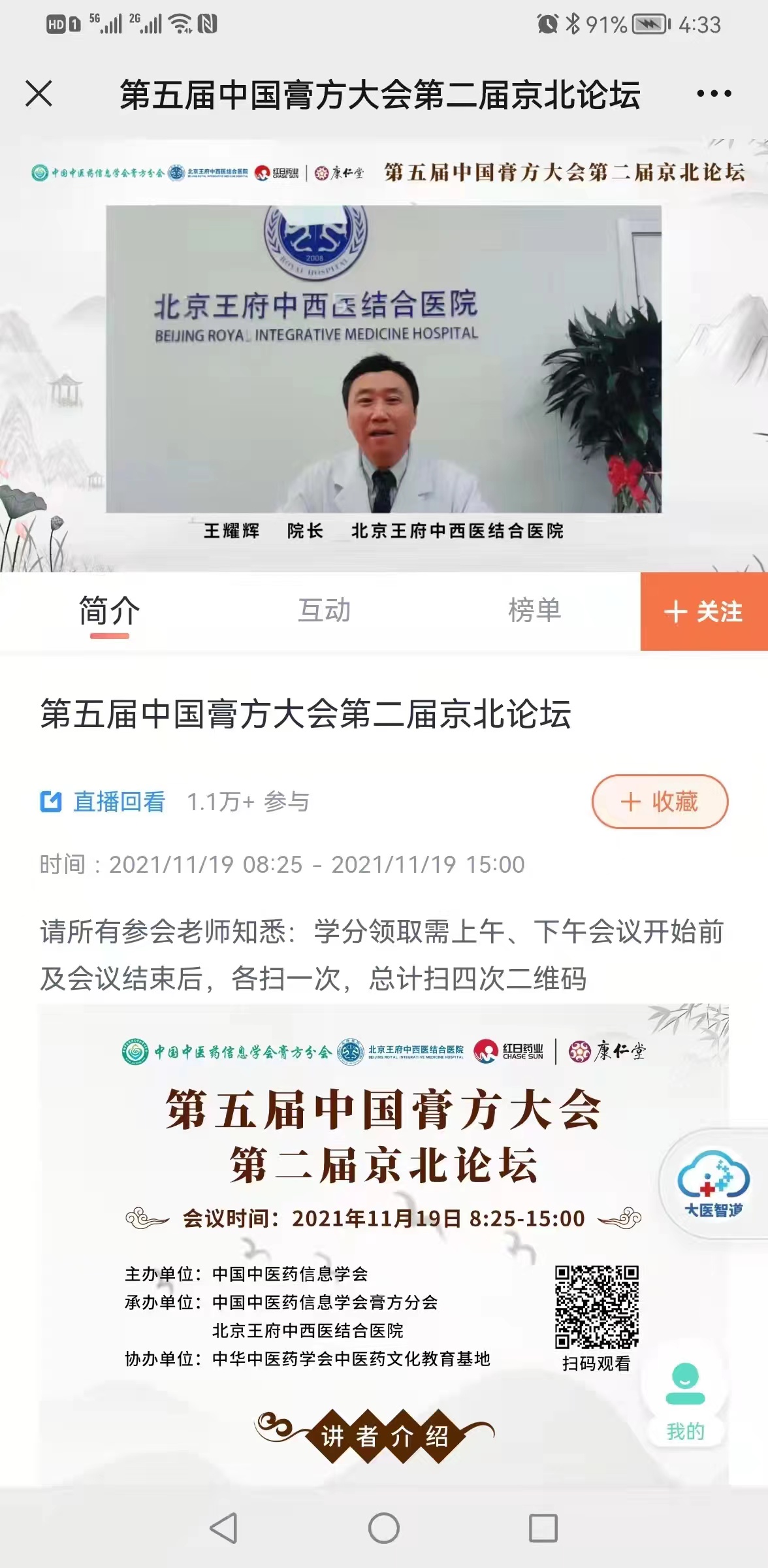The height and width of the screenshot is (1568, 768).
Task: Open the 榜单 tab
Action: point(534,612)
